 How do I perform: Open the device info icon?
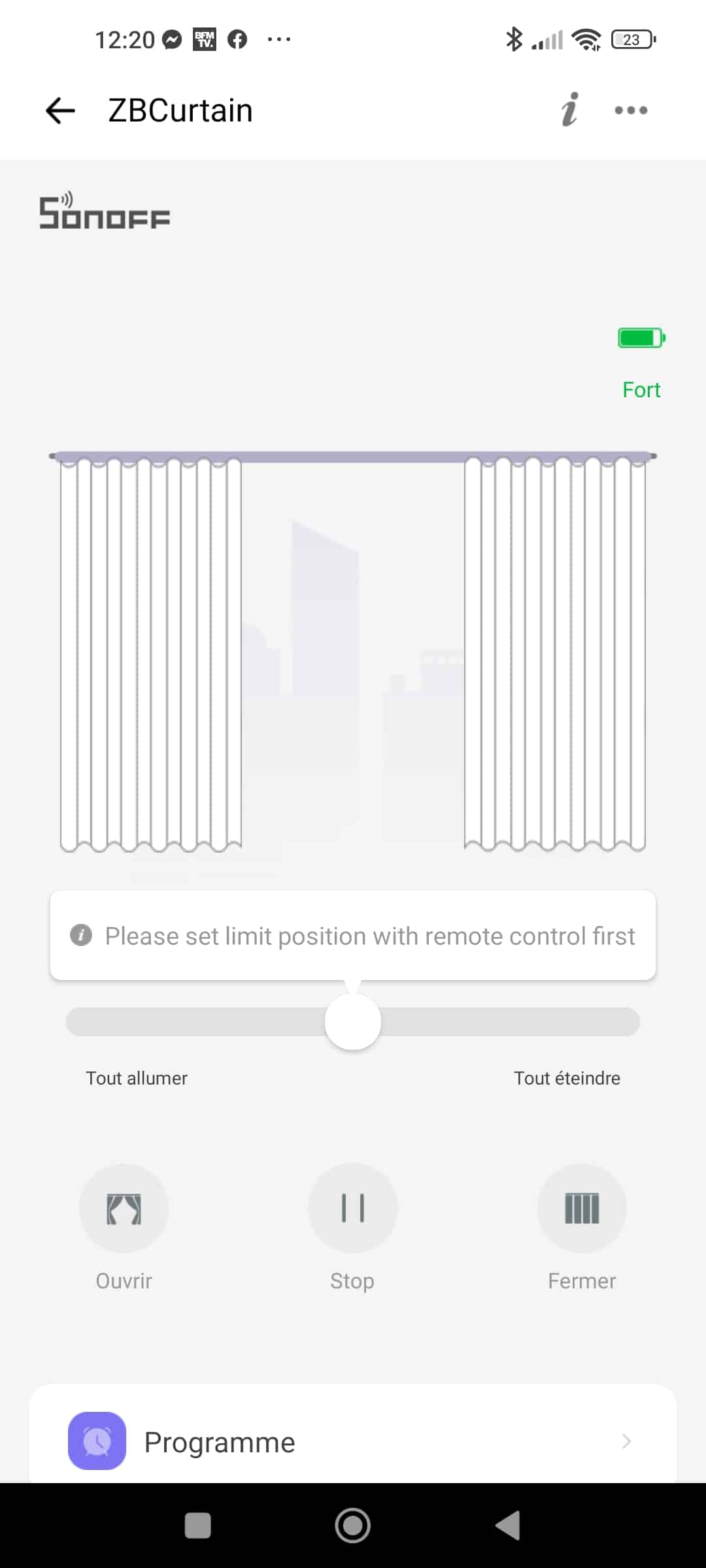tap(570, 109)
